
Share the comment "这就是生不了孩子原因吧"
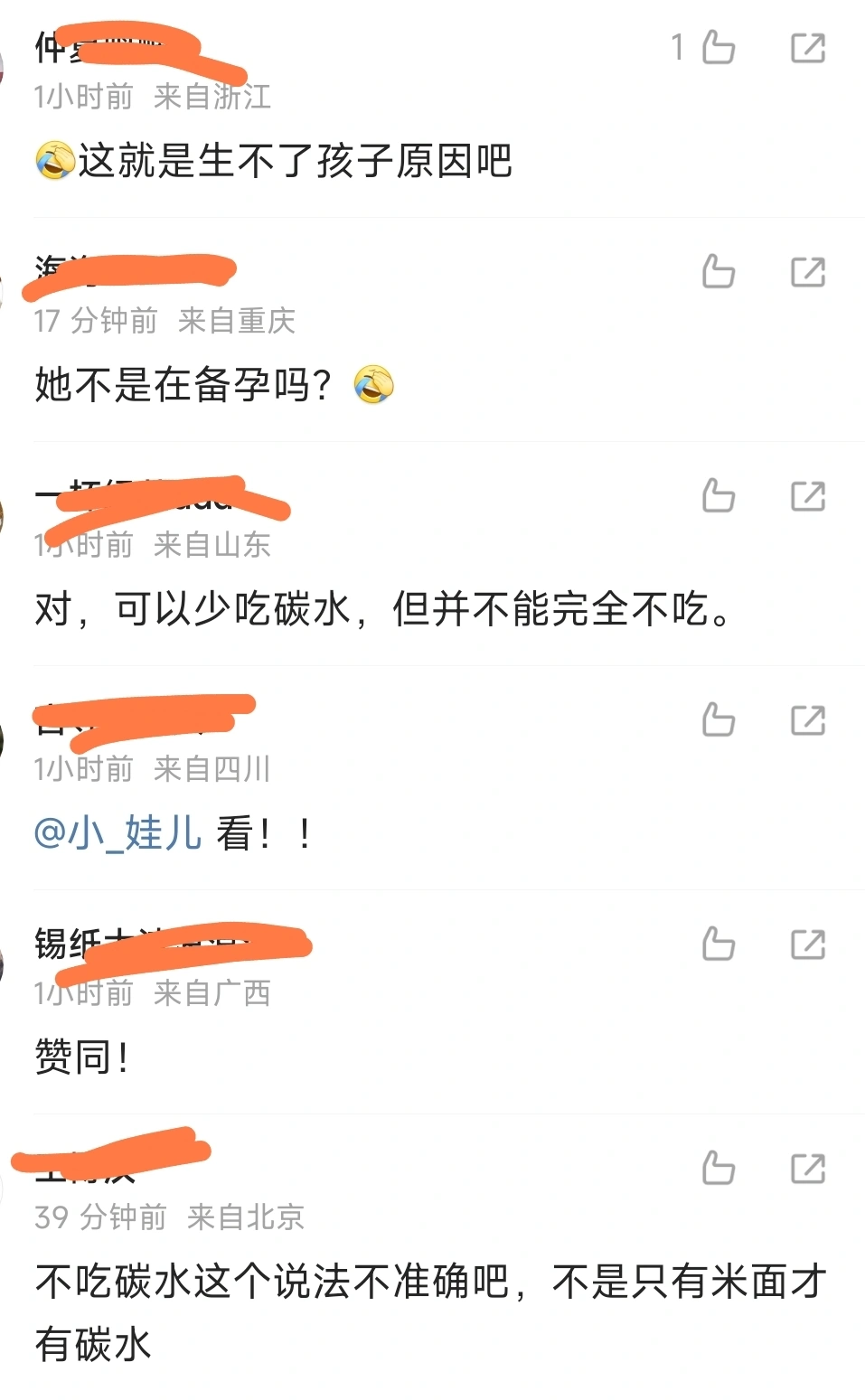807,48
